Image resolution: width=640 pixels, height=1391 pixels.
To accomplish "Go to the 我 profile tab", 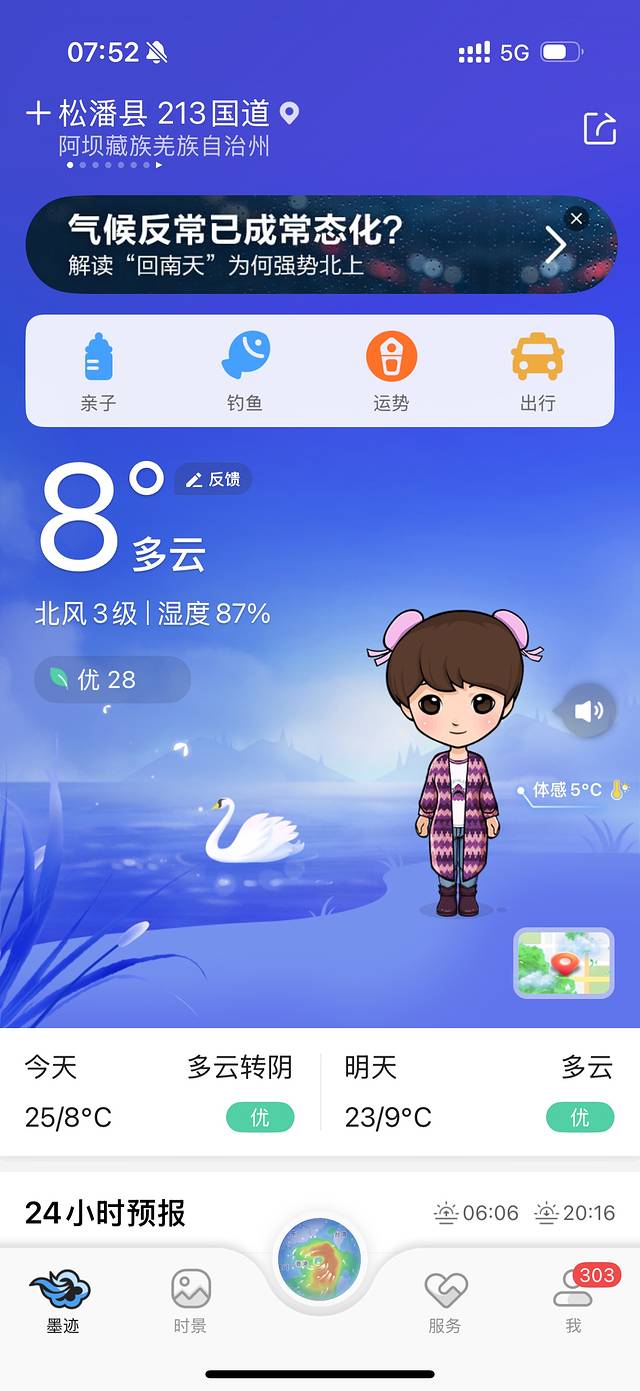I will point(573,1301).
